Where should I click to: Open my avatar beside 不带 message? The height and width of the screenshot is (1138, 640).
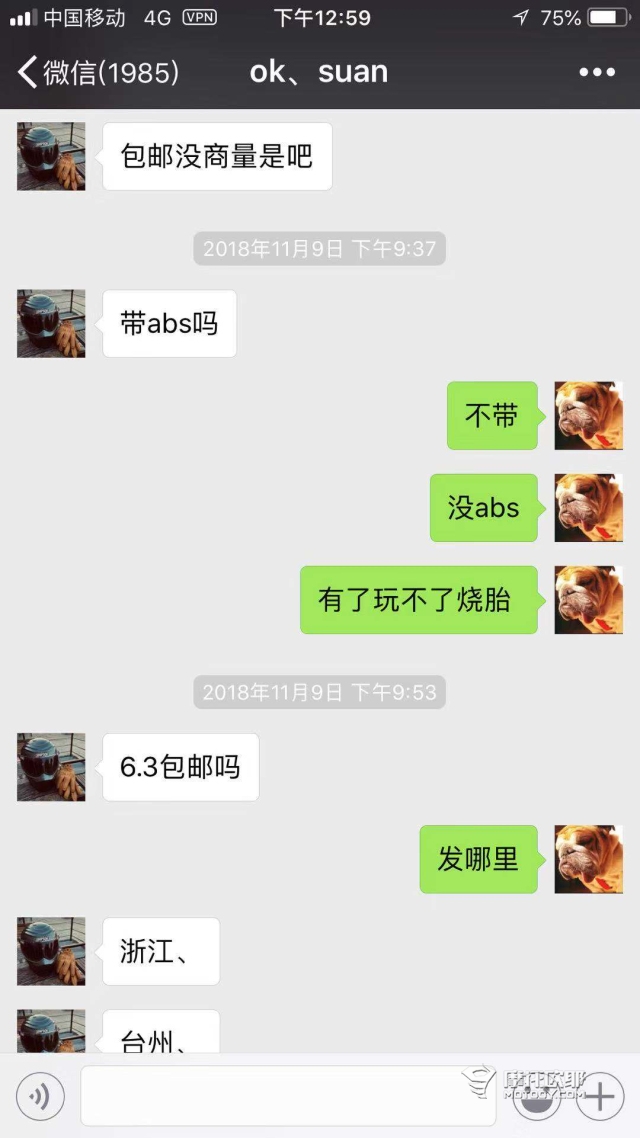pyautogui.click(x=588, y=415)
